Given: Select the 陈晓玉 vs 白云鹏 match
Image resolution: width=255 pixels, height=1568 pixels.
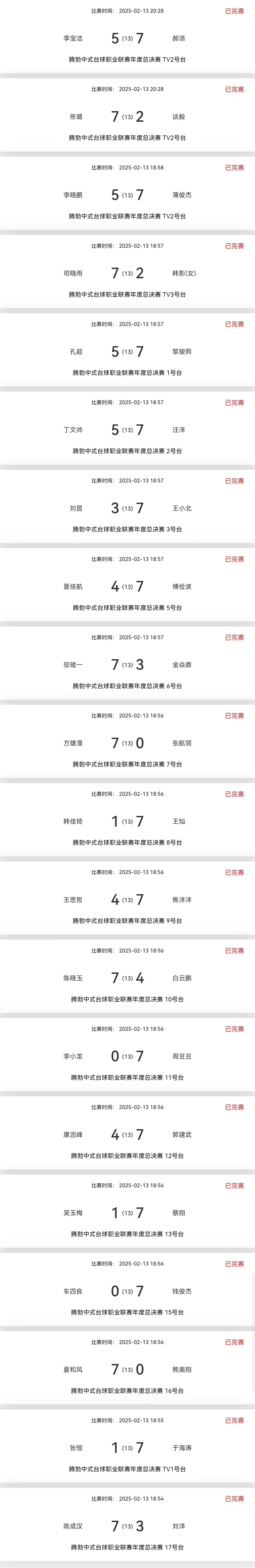Looking at the screenshot, I should [x=127, y=978].
